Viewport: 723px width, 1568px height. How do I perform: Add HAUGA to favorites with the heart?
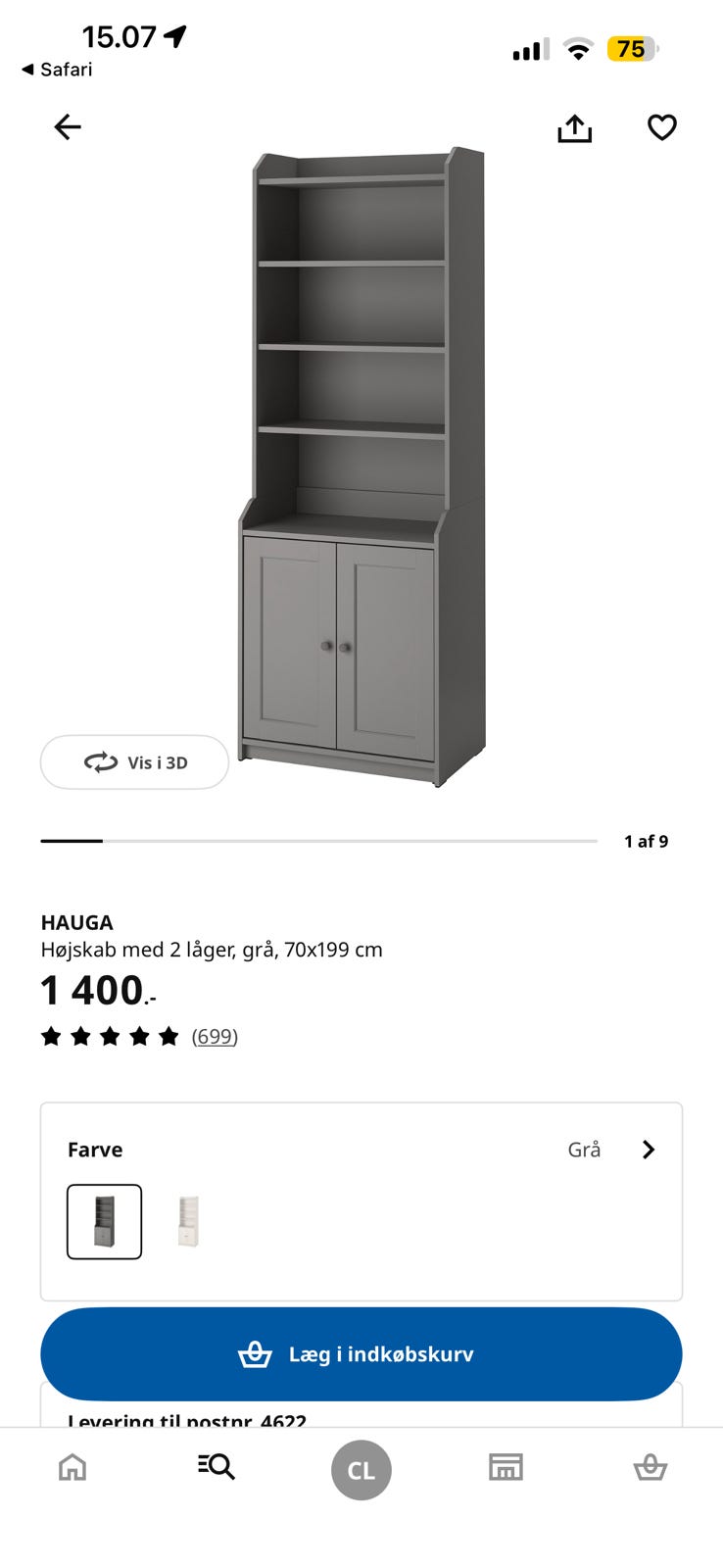[x=662, y=127]
